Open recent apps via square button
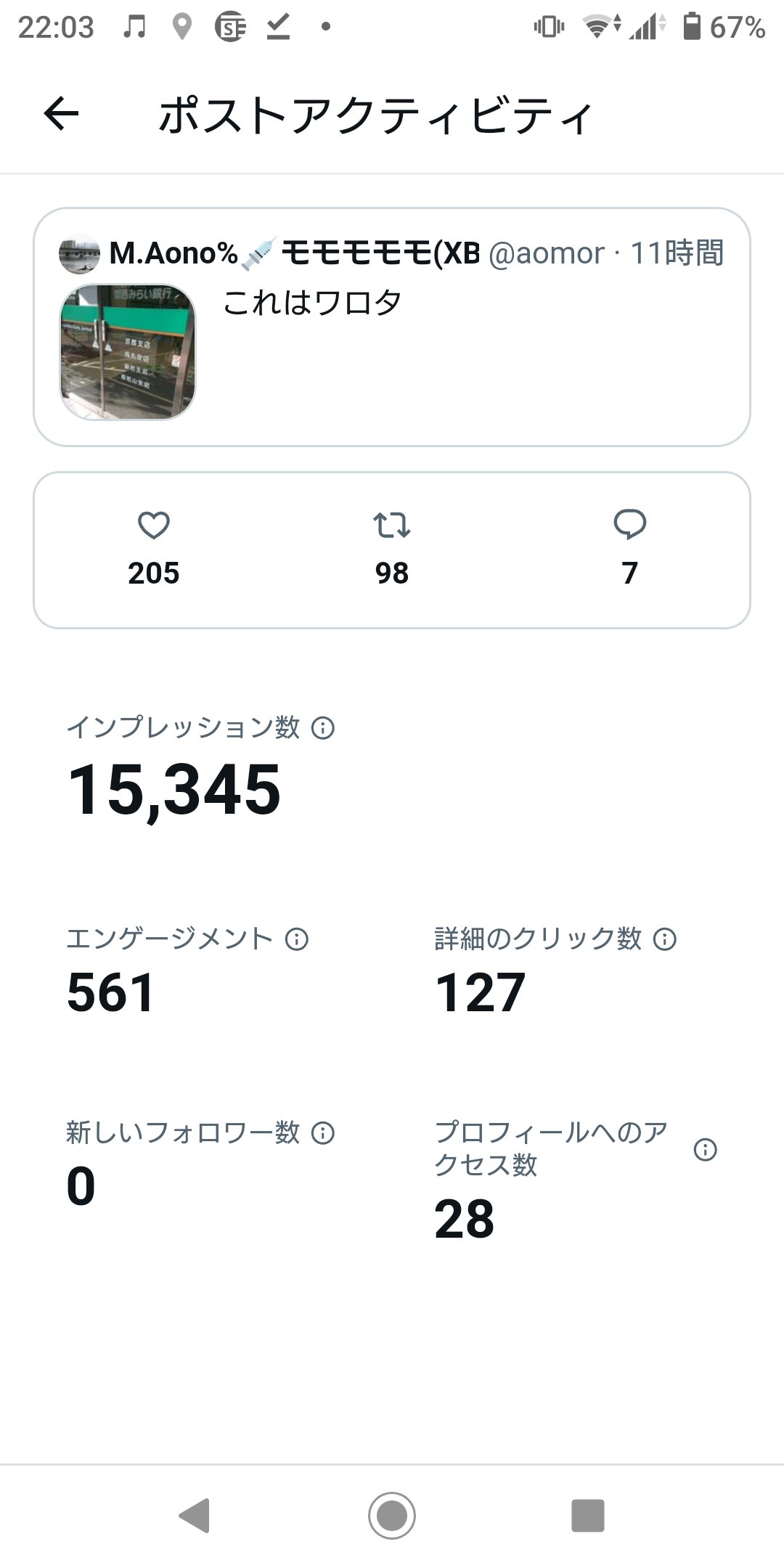Screen dimensions: 784x1568 pyautogui.click(x=588, y=1515)
